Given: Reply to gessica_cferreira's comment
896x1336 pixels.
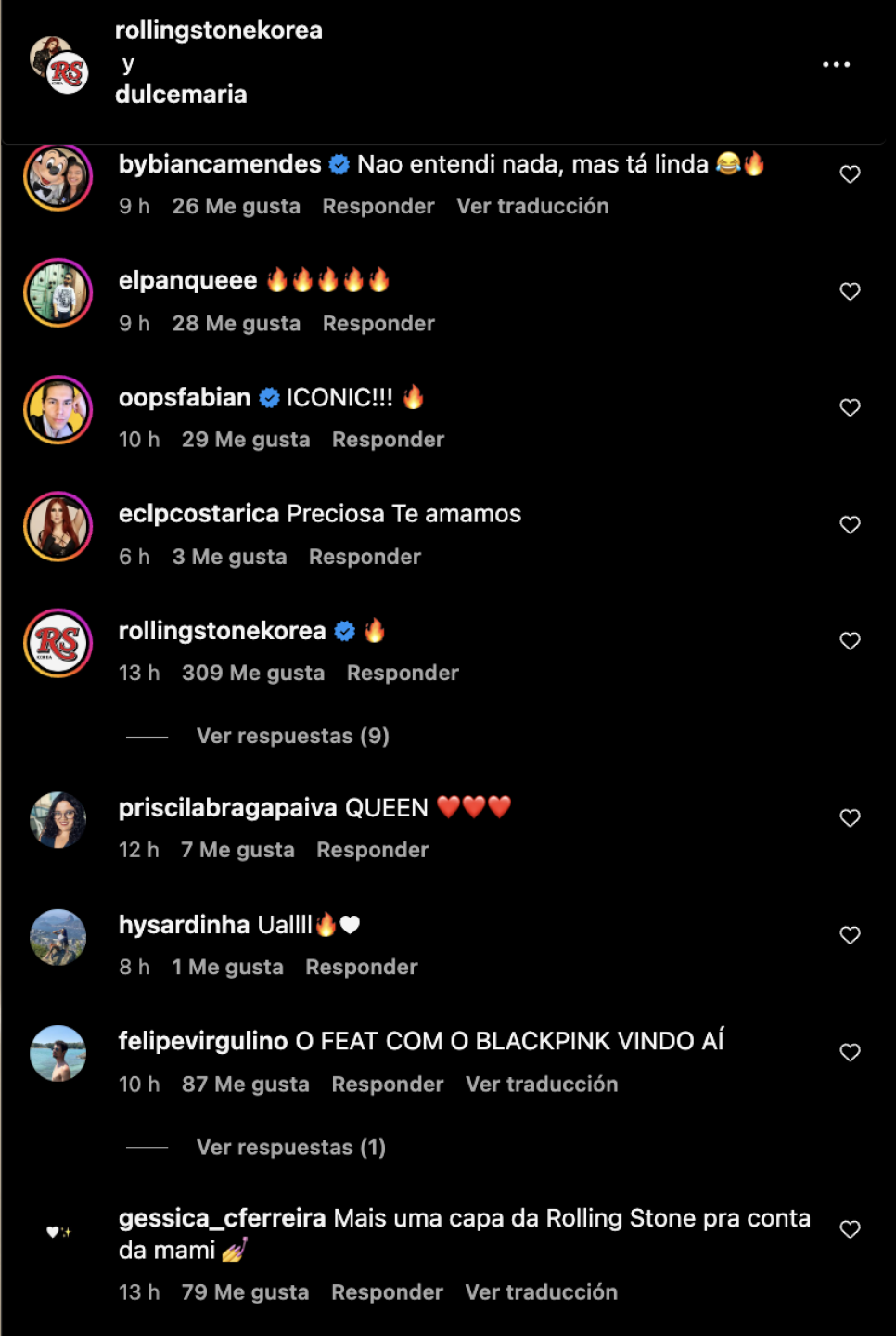Looking at the screenshot, I should tap(387, 1291).
